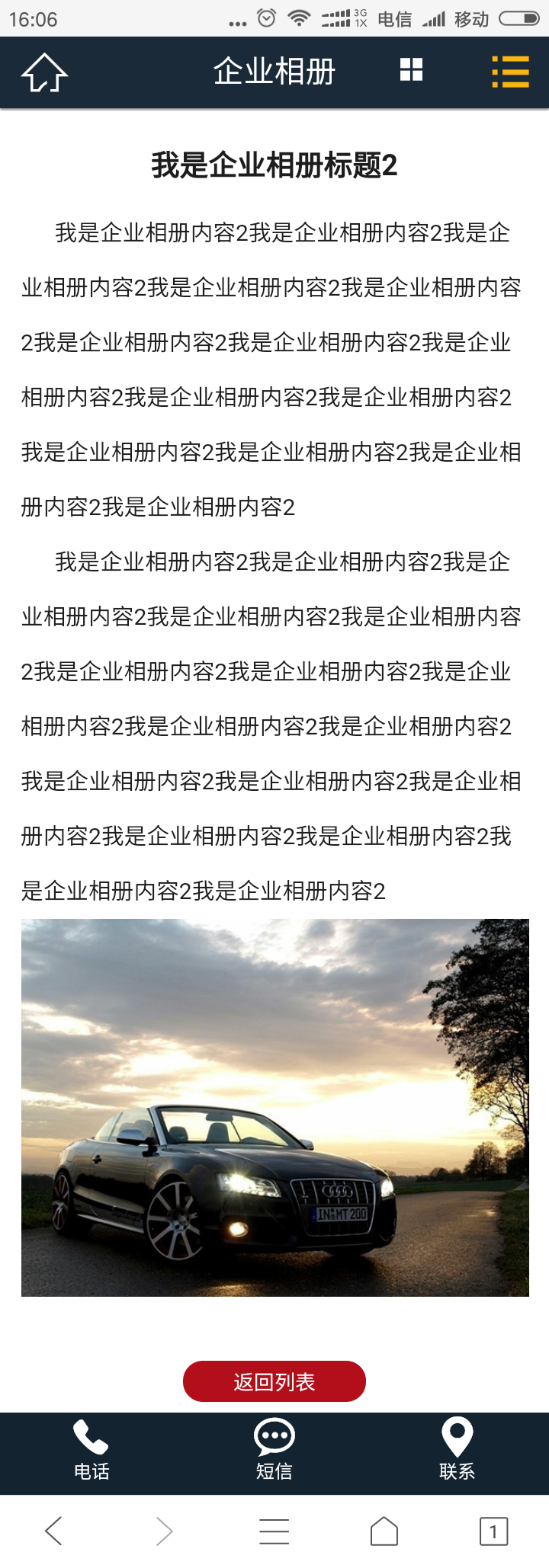549x1568 pixels.
Task: Open the 联系 location option
Action: point(457,1451)
